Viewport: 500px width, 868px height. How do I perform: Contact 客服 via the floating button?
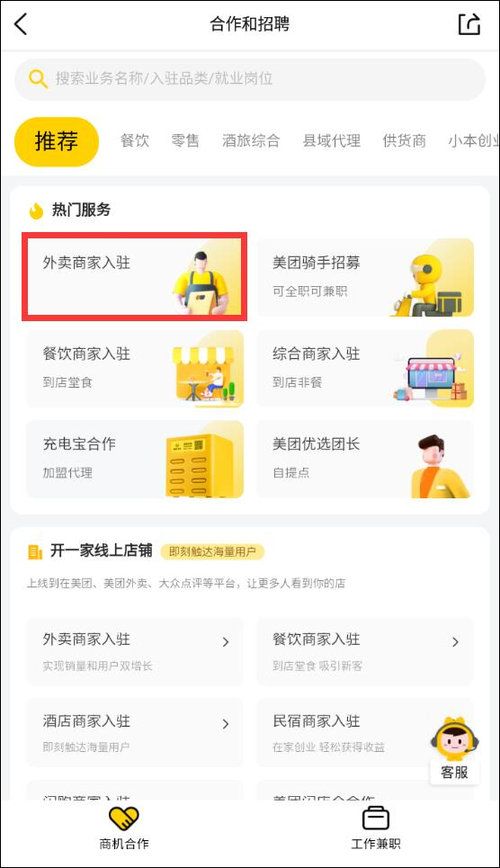click(455, 750)
